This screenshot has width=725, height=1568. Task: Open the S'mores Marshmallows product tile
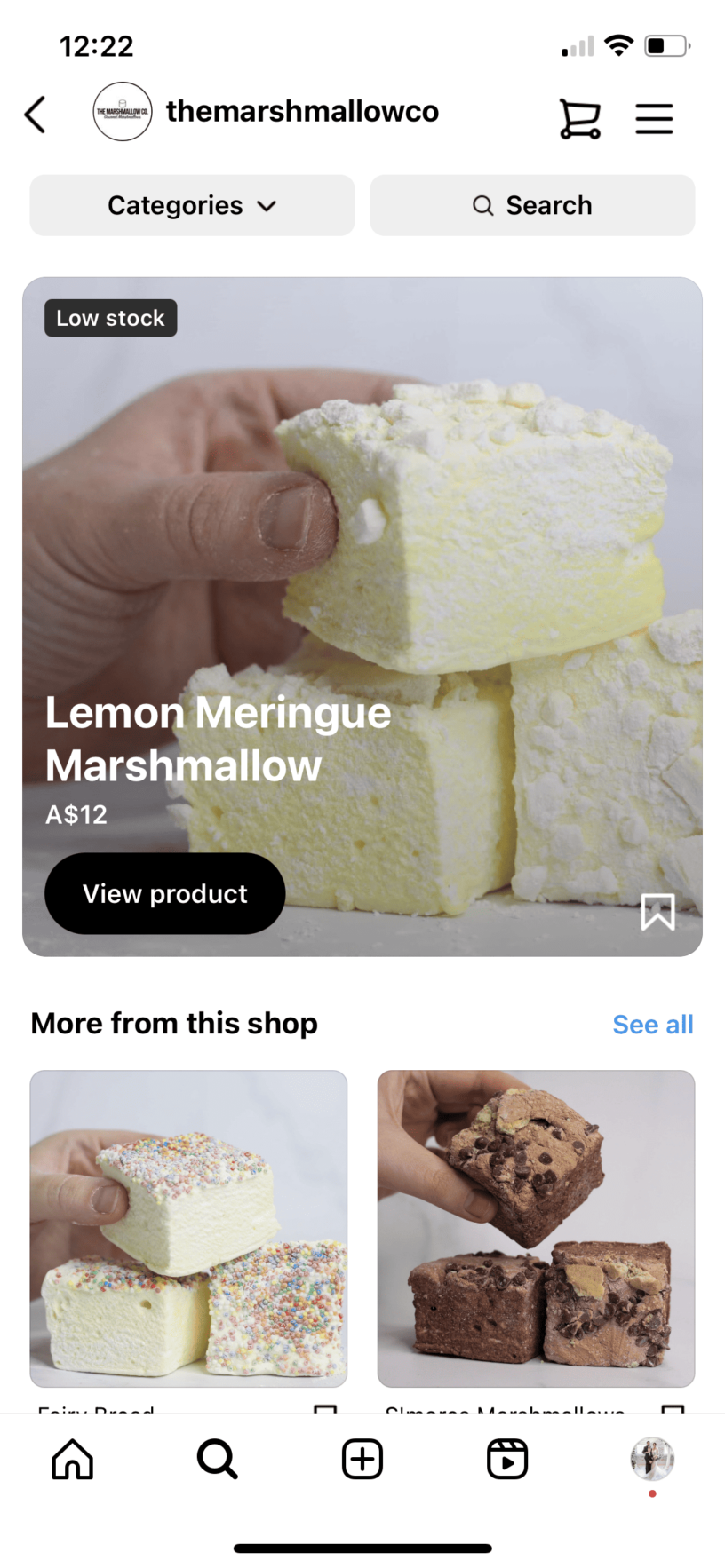click(536, 1228)
